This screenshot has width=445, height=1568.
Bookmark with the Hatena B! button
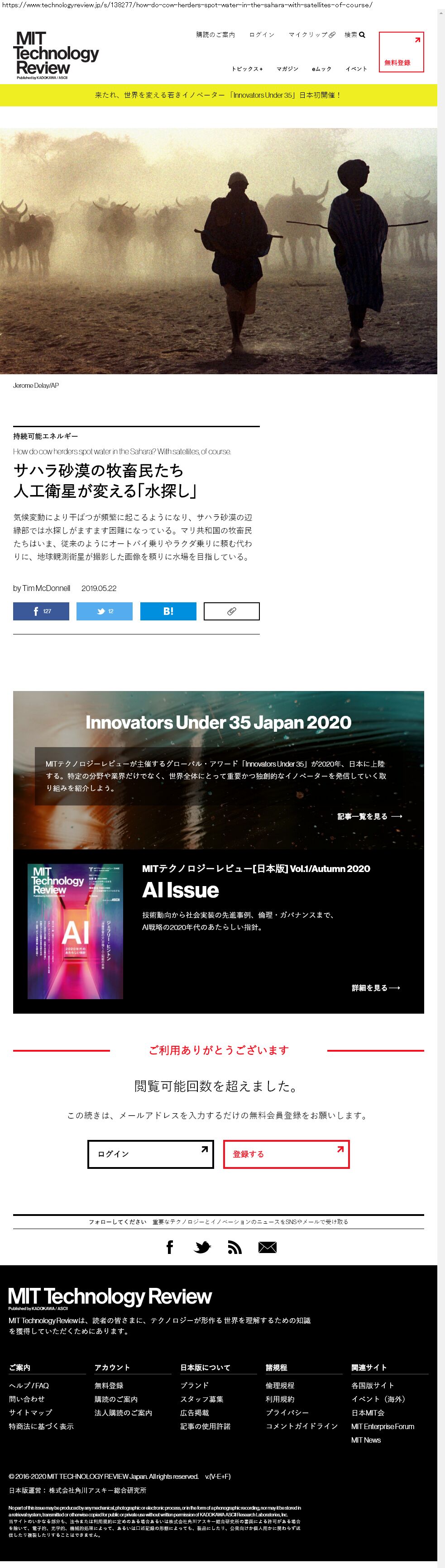point(168,611)
